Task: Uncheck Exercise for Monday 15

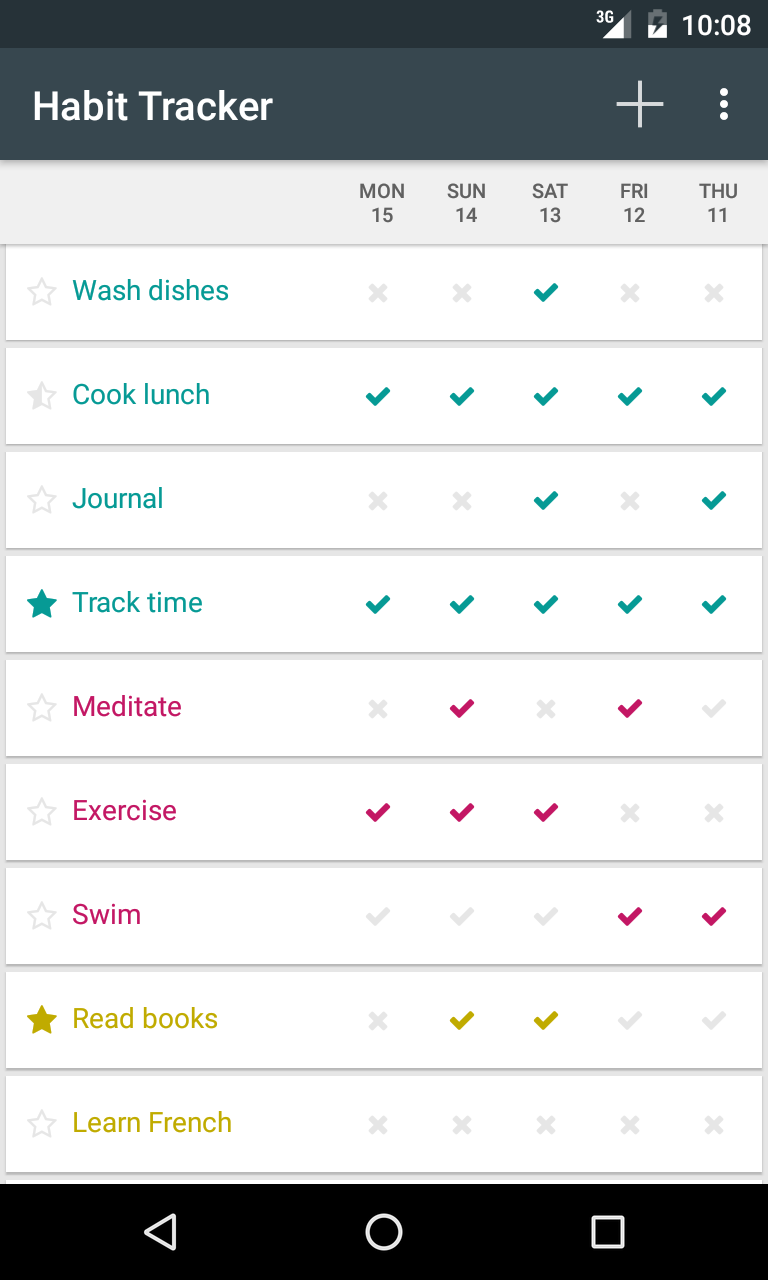Action: (x=378, y=813)
